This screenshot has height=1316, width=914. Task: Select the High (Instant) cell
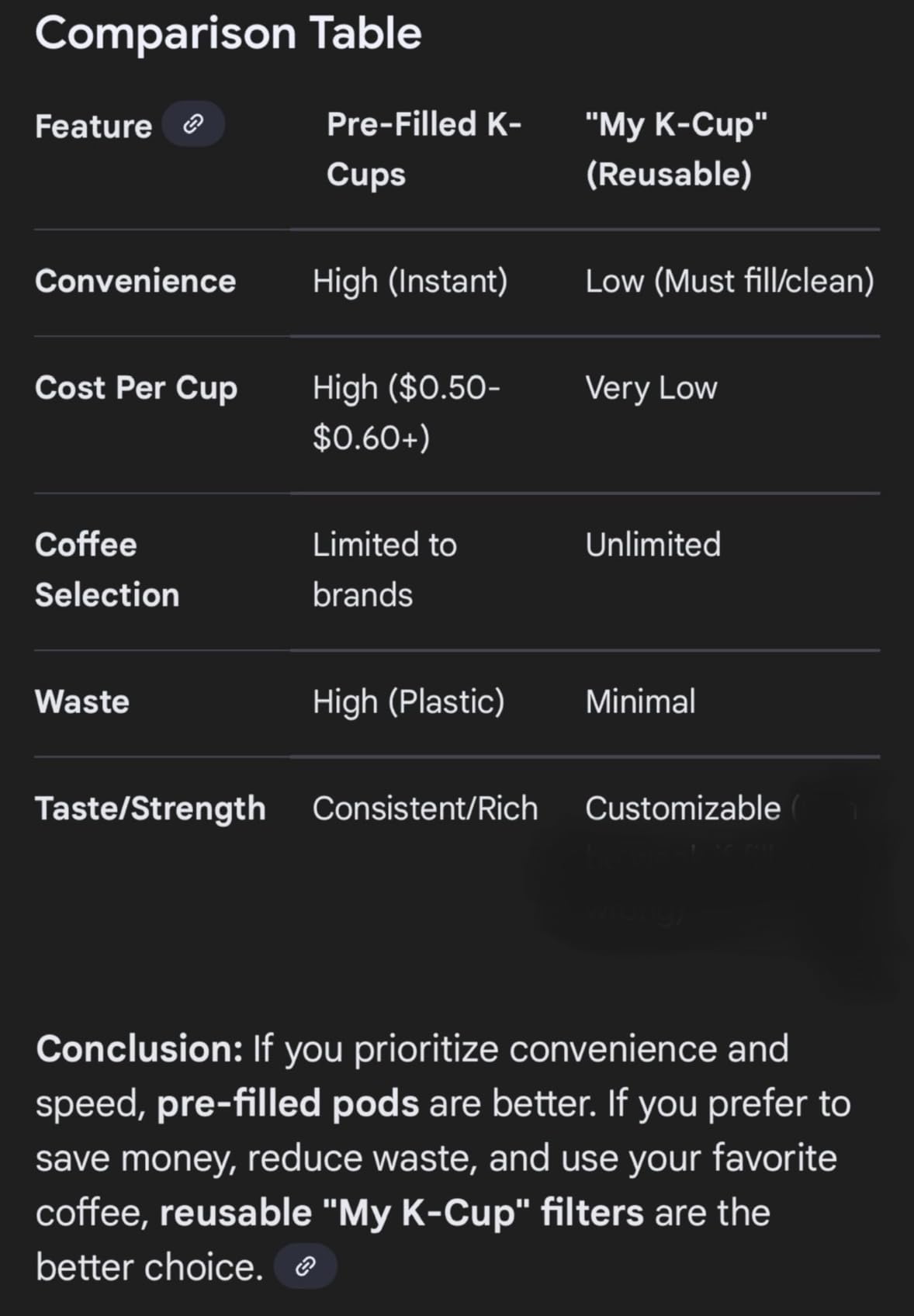tap(411, 281)
